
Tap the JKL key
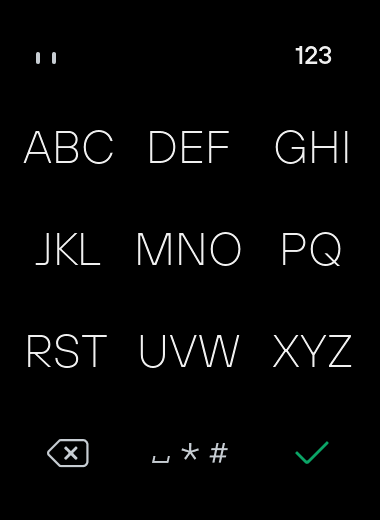tap(68, 249)
